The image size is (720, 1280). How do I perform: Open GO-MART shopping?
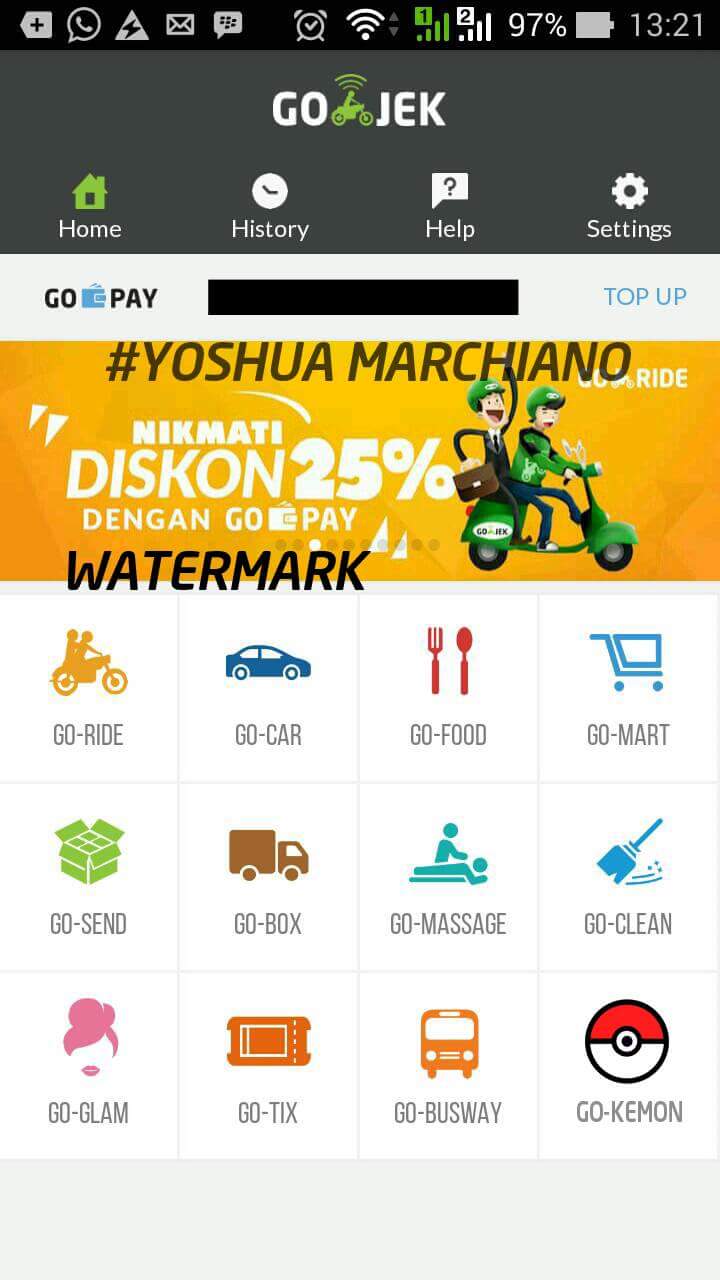click(628, 688)
